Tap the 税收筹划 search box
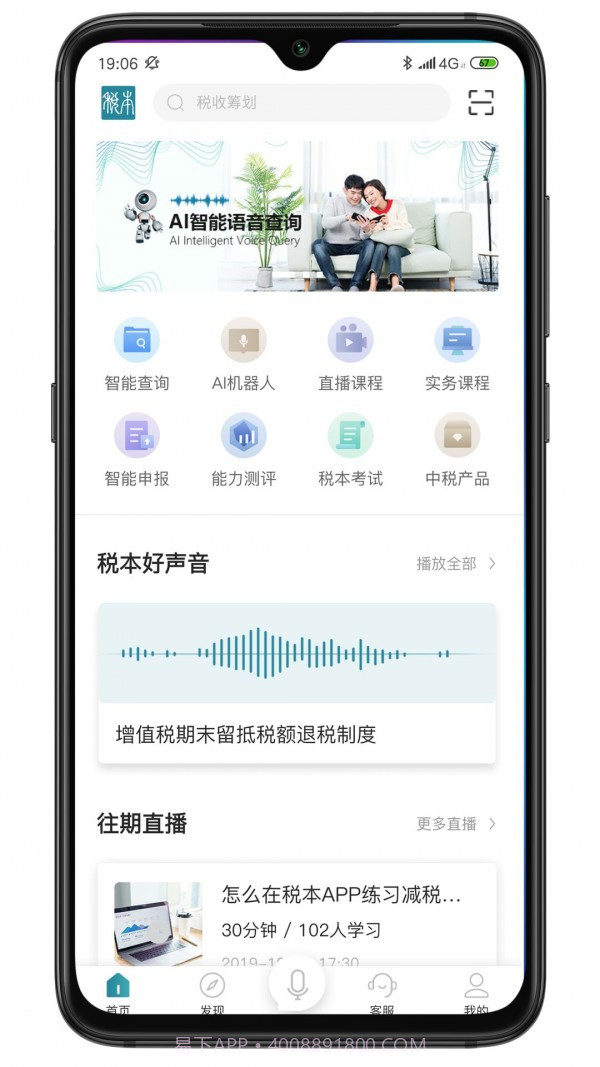This screenshot has height=1067, width=600. pos(300,102)
